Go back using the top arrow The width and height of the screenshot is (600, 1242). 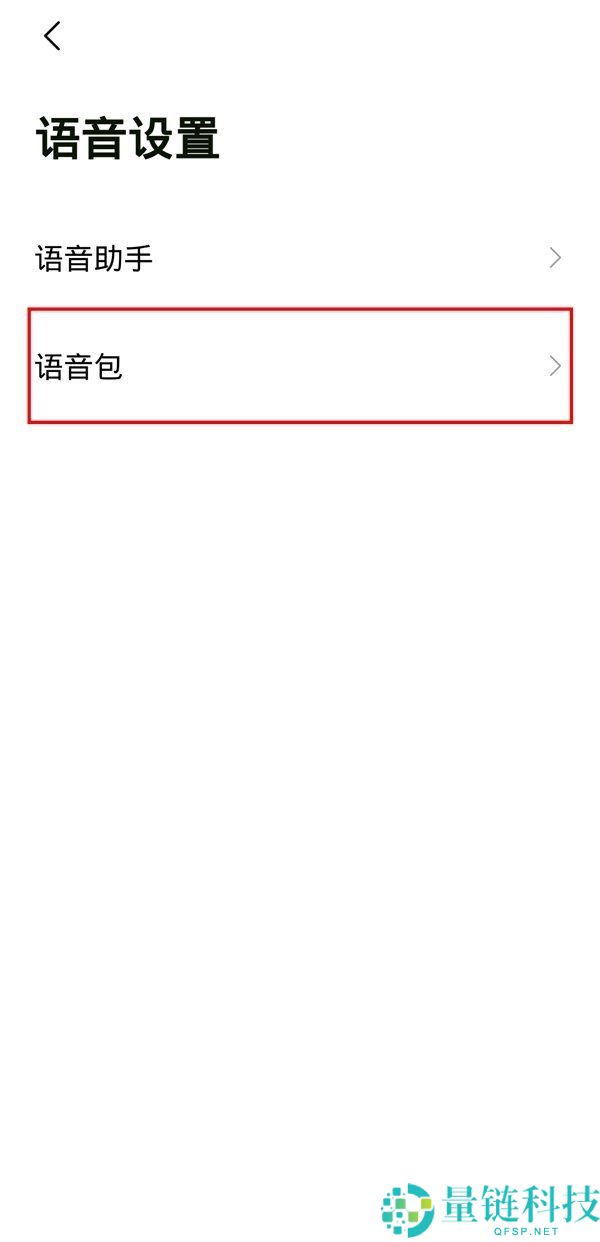click(x=52, y=36)
